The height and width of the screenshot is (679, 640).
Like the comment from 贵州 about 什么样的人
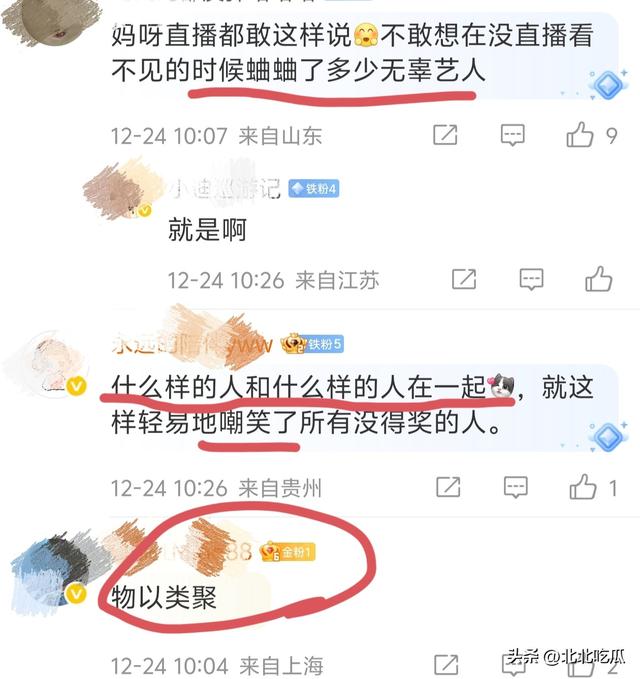tap(583, 487)
